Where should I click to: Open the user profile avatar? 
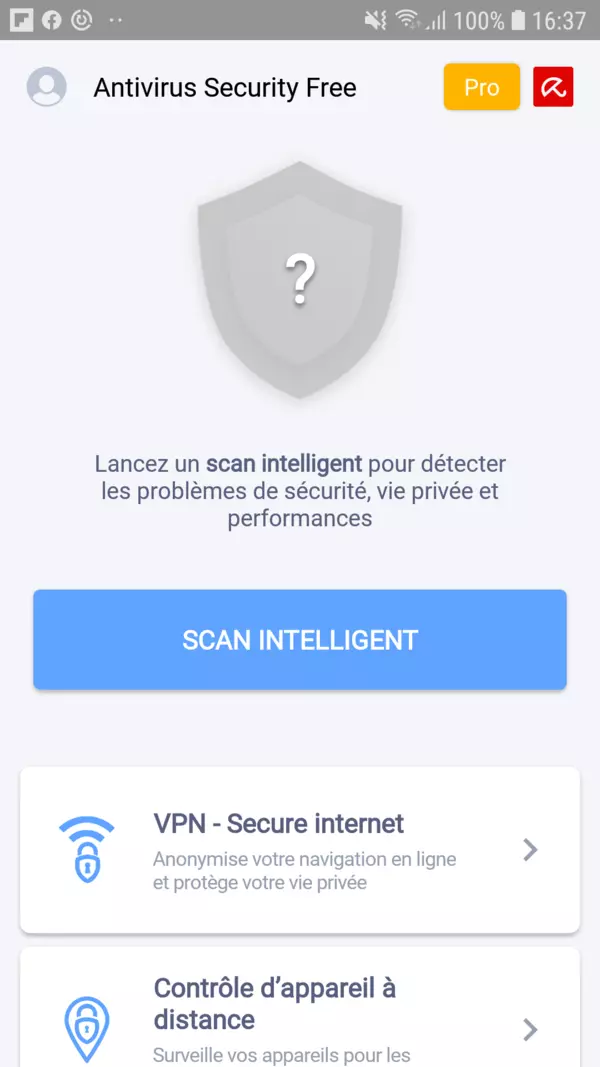pos(46,88)
